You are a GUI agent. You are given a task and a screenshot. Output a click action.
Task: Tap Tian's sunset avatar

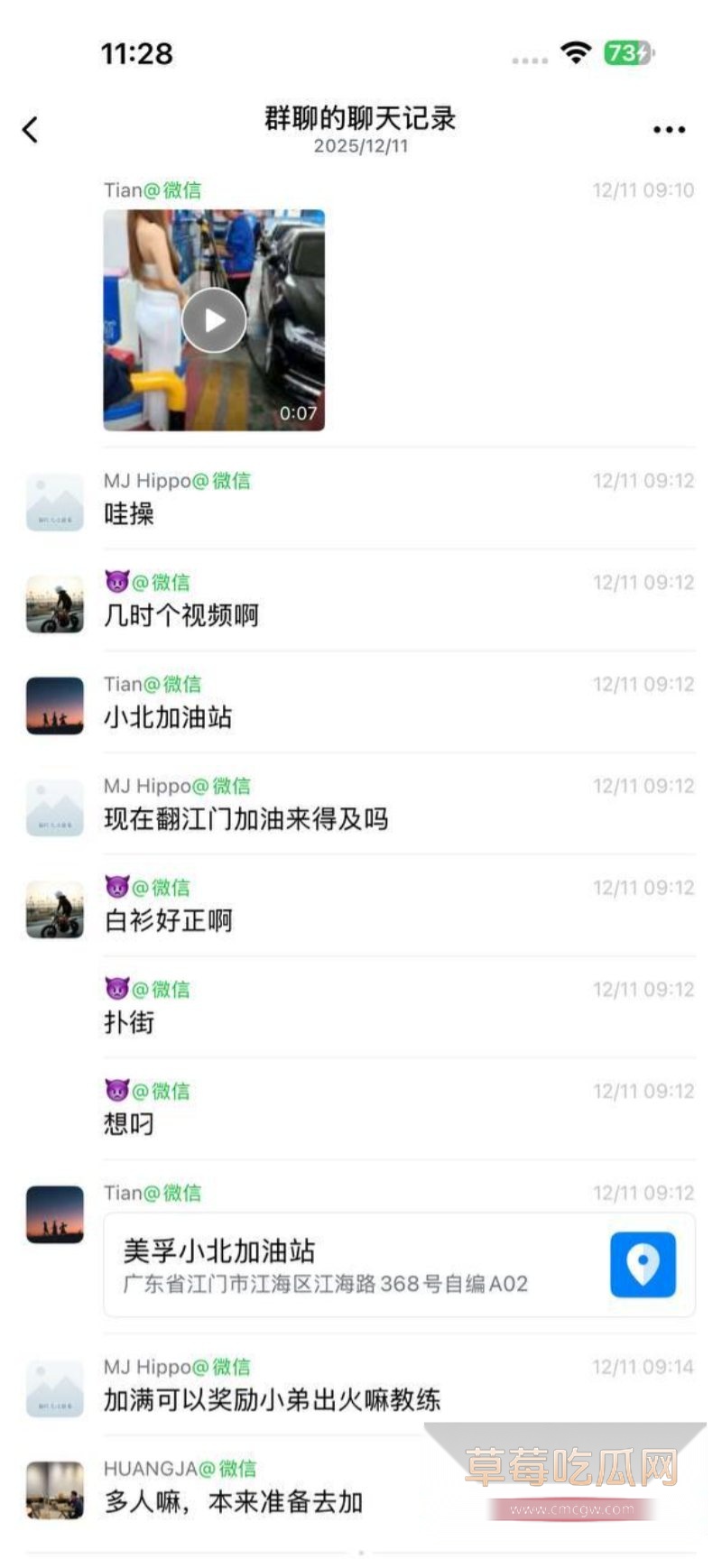[54, 706]
